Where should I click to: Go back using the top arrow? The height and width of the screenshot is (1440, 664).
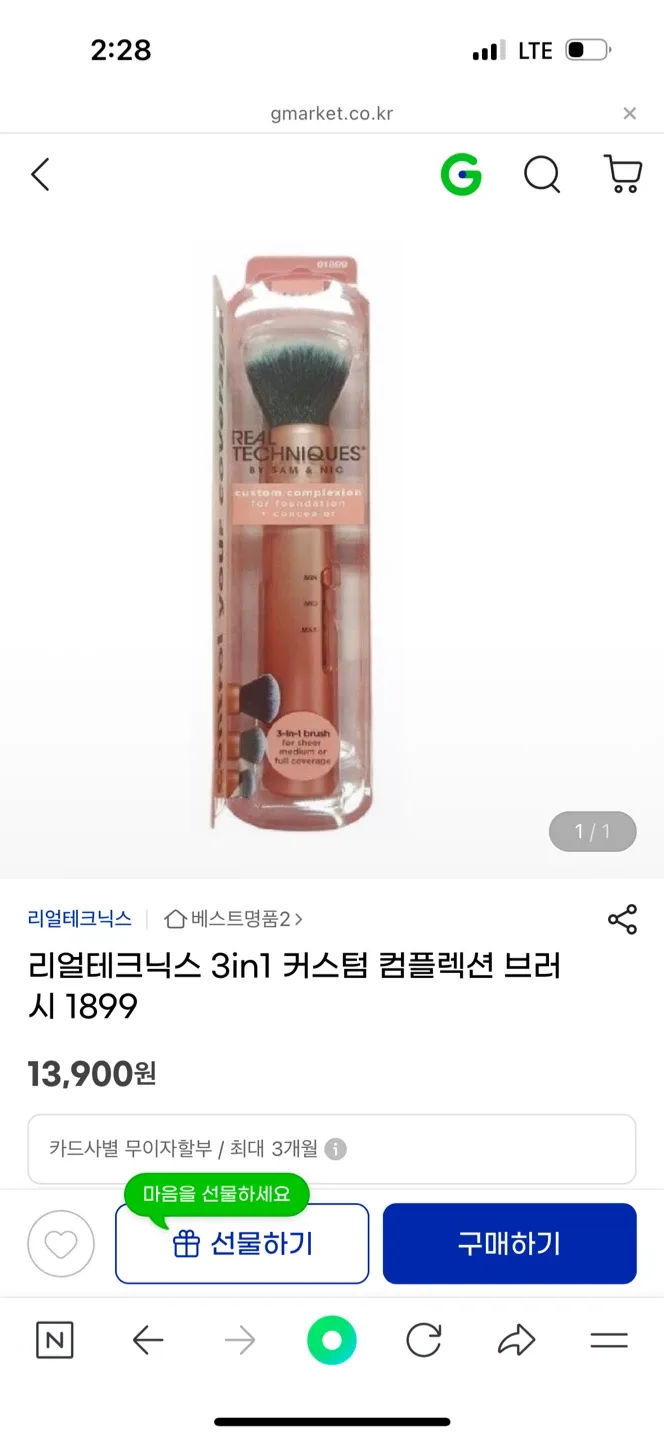click(40, 175)
